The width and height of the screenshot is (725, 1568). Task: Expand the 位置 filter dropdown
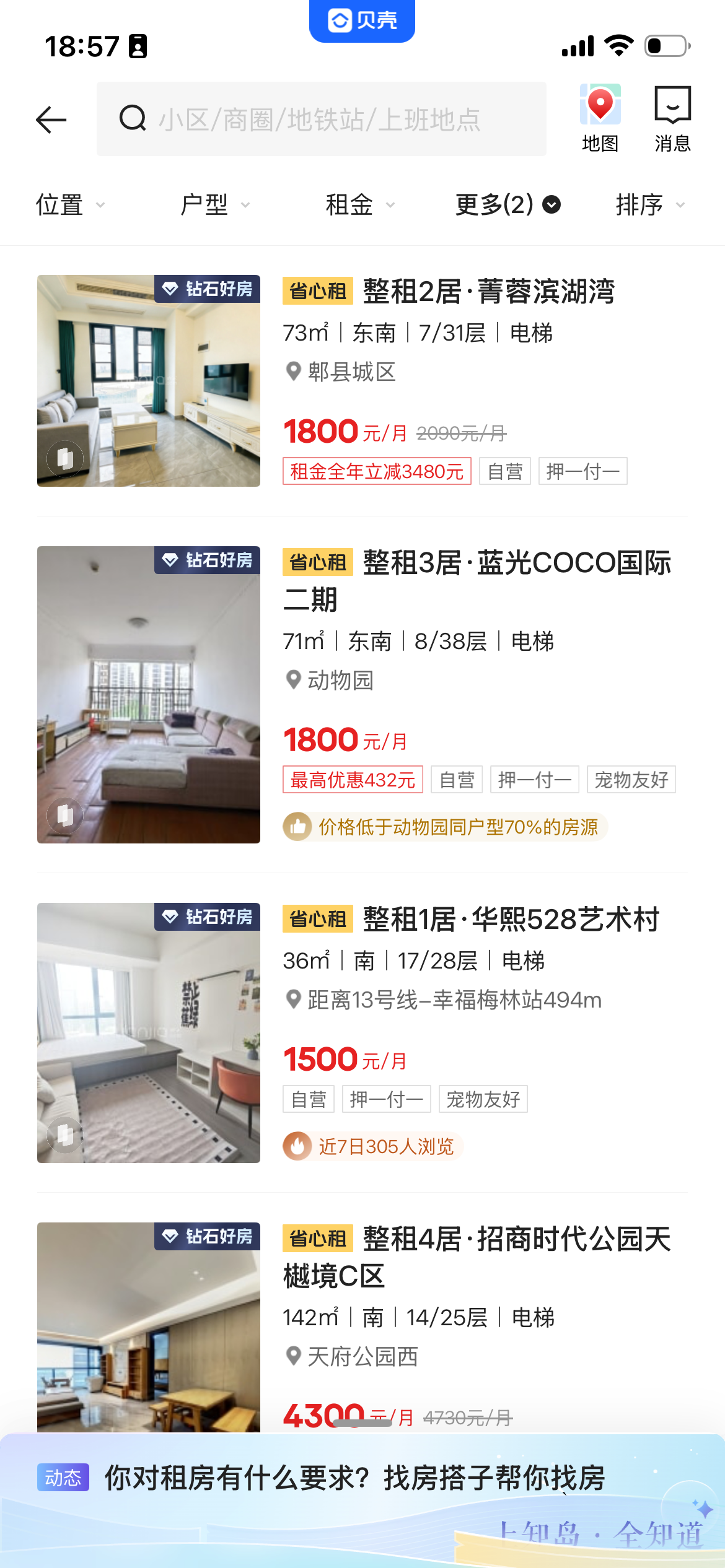pyautogui.click(x=70, y=204)
